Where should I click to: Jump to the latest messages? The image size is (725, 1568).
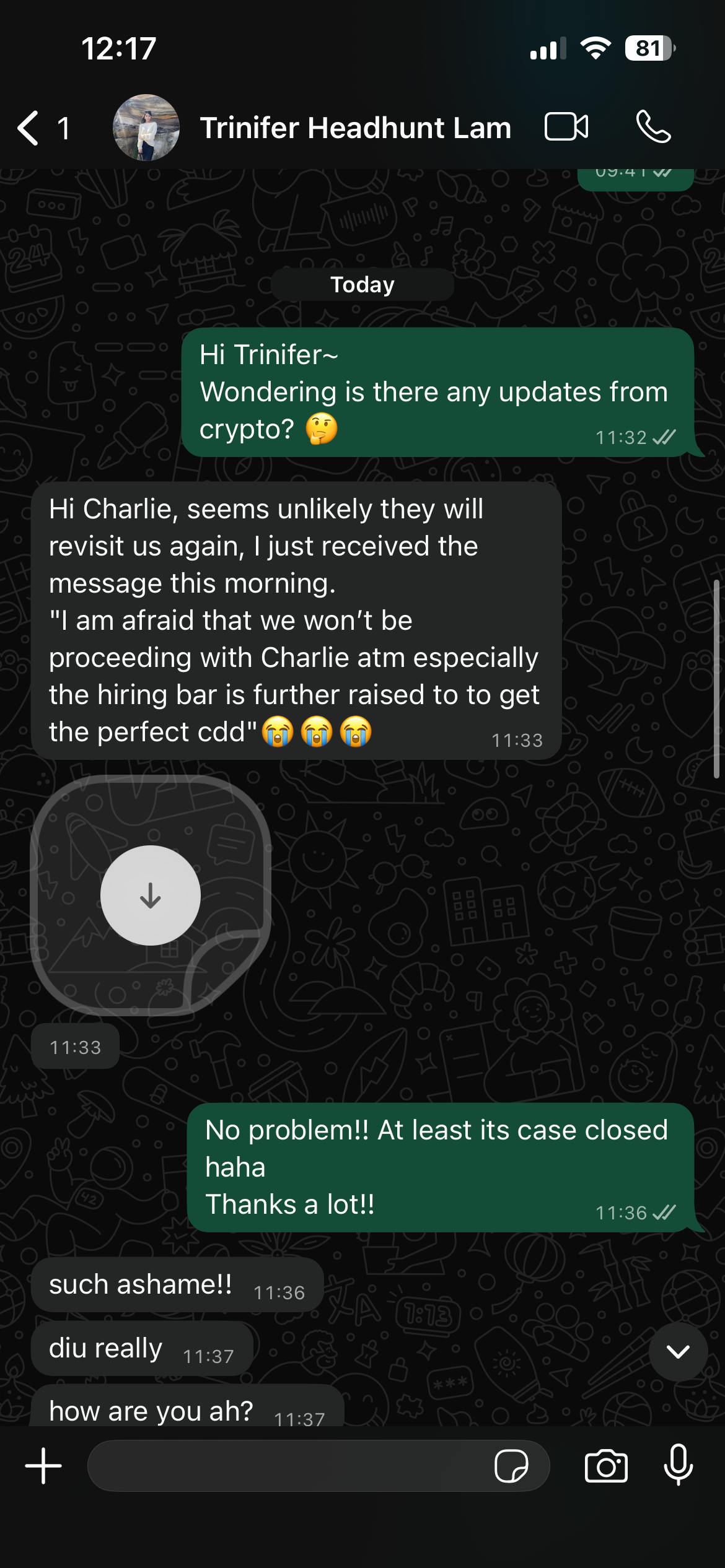(x=678, y=1351)
